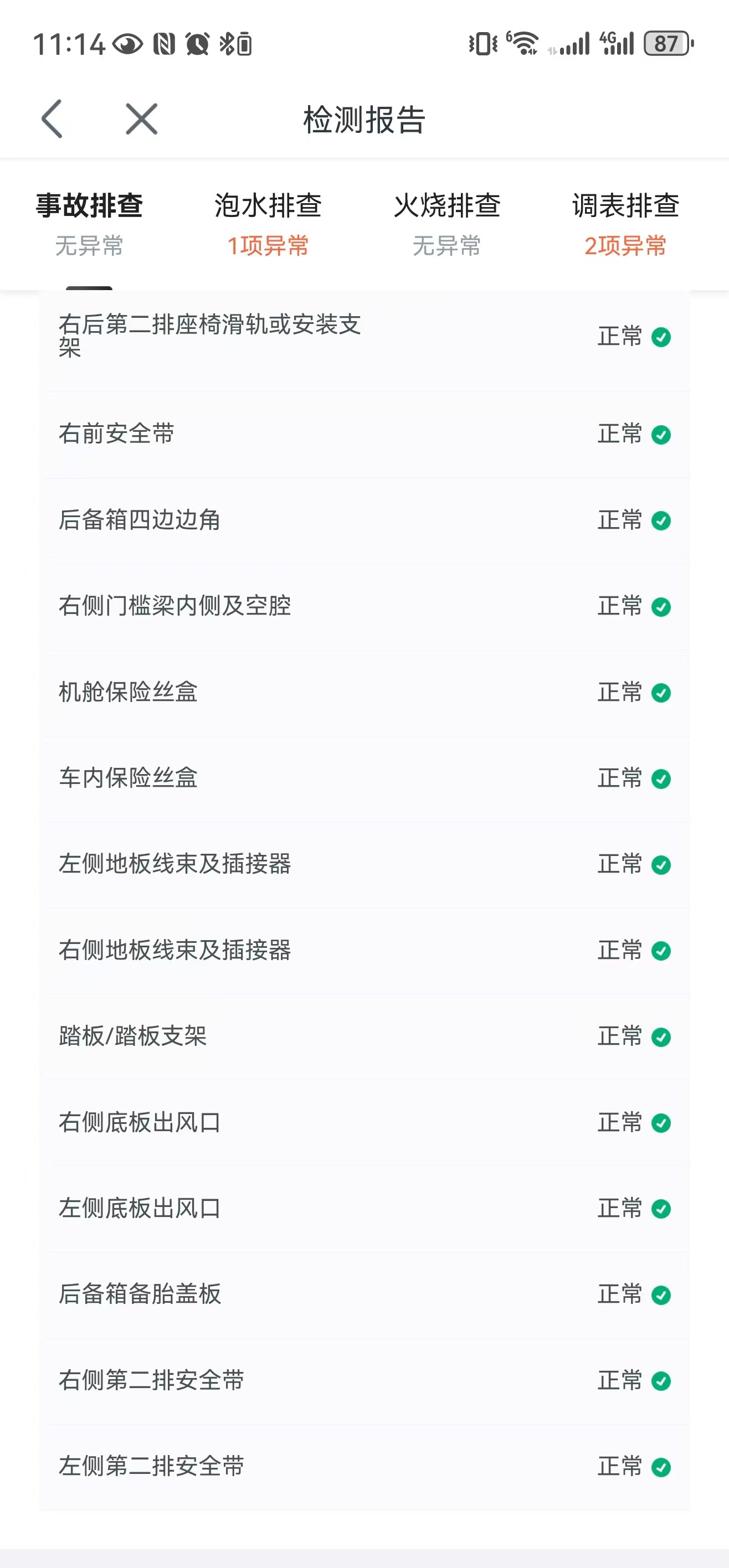The image size is (729, 1568).
Task: Open the 火烧排查 tab
Action: click(x=446, y=223)
